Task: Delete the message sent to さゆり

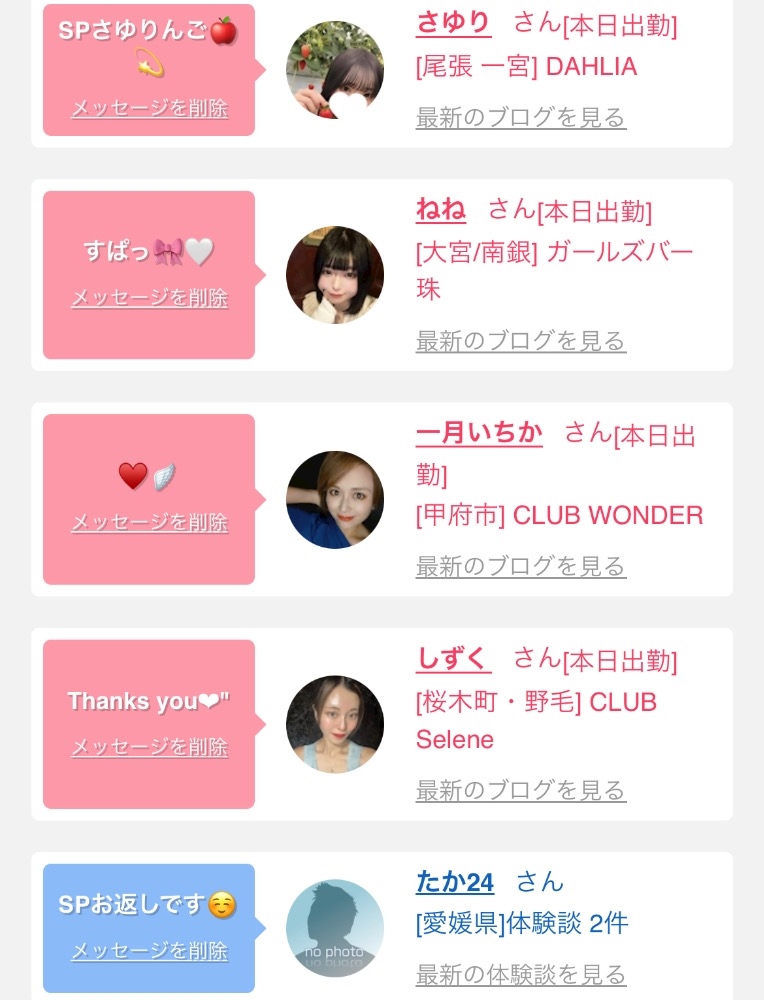Action: pyautogui.click(x=149, y=108)
